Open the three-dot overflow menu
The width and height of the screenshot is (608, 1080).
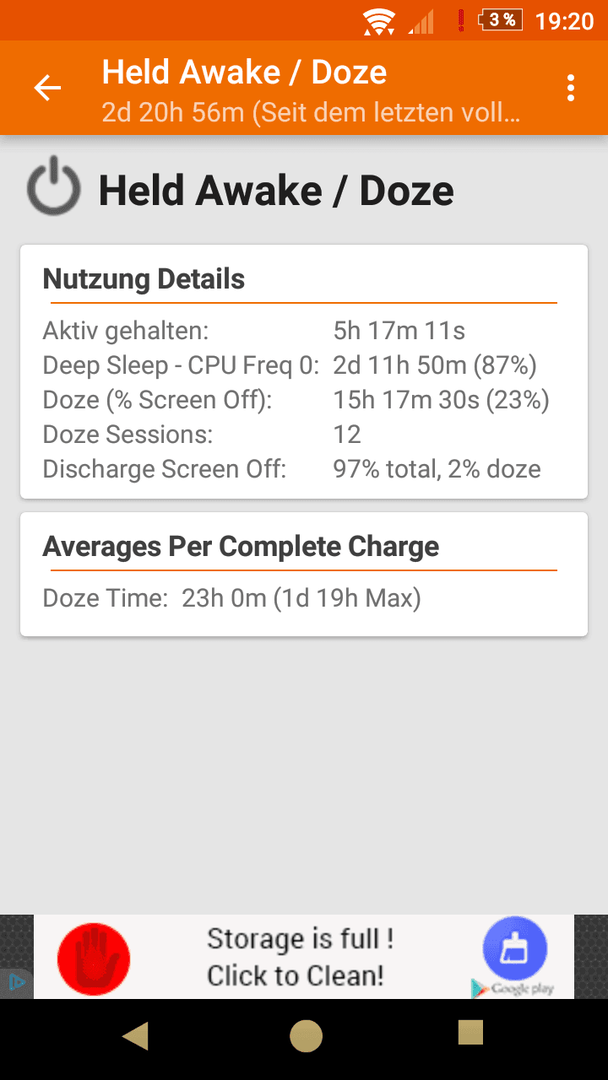[x=570, y=88]
